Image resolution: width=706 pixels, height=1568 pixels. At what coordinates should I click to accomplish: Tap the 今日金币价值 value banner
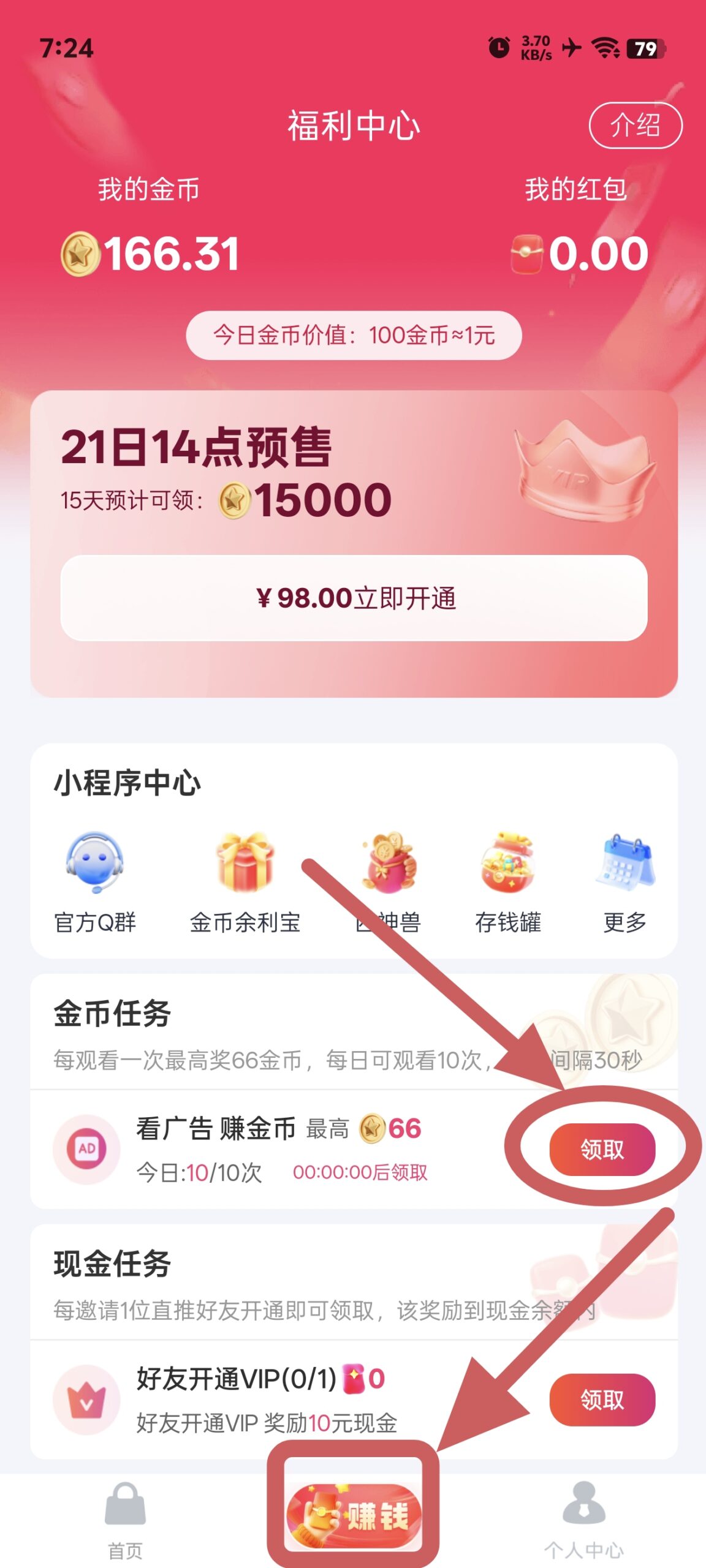point(354,334)
